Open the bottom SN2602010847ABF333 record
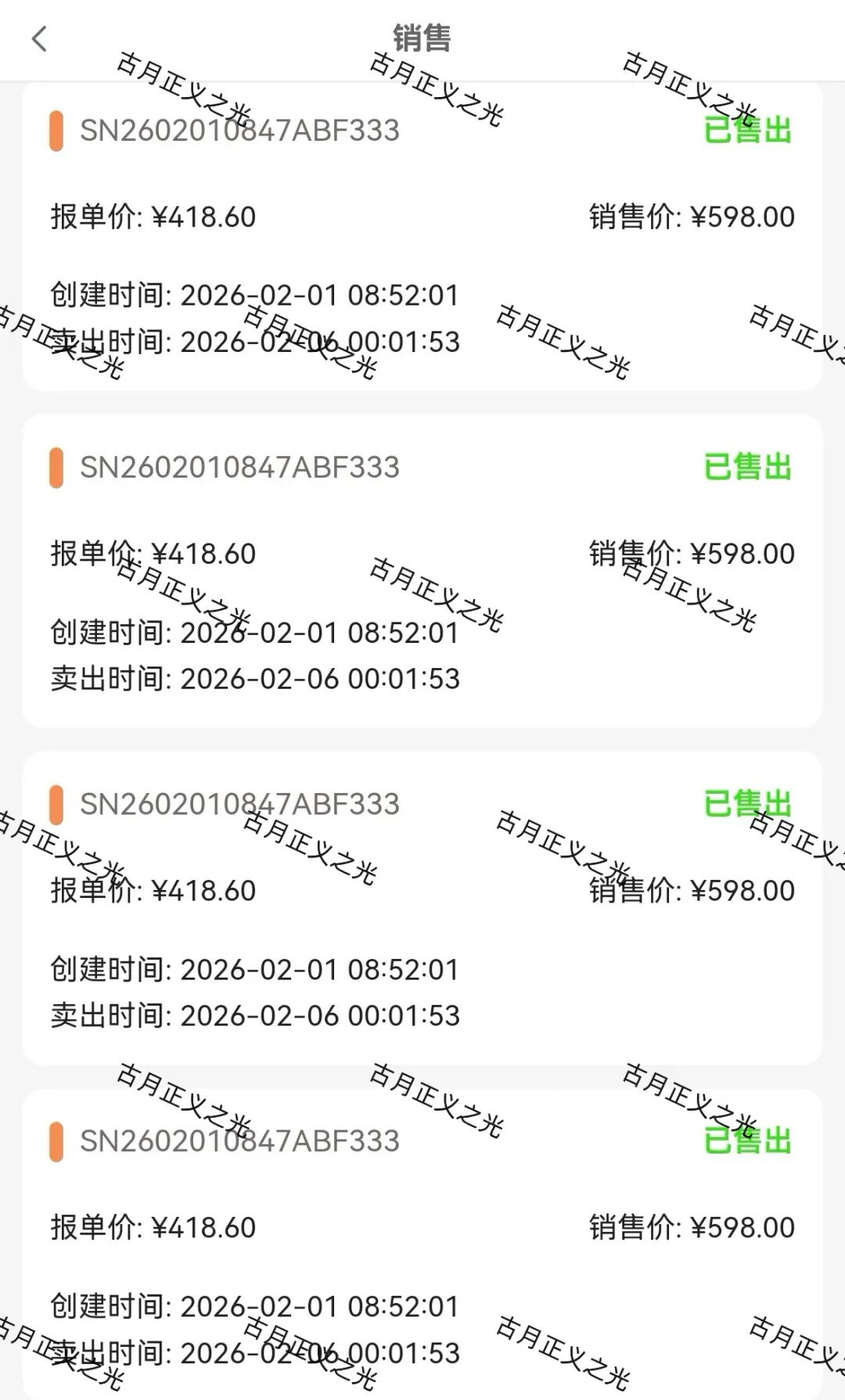Image resolution: width=845 pixels, height=1400 pixels. tap(239, 1140)
